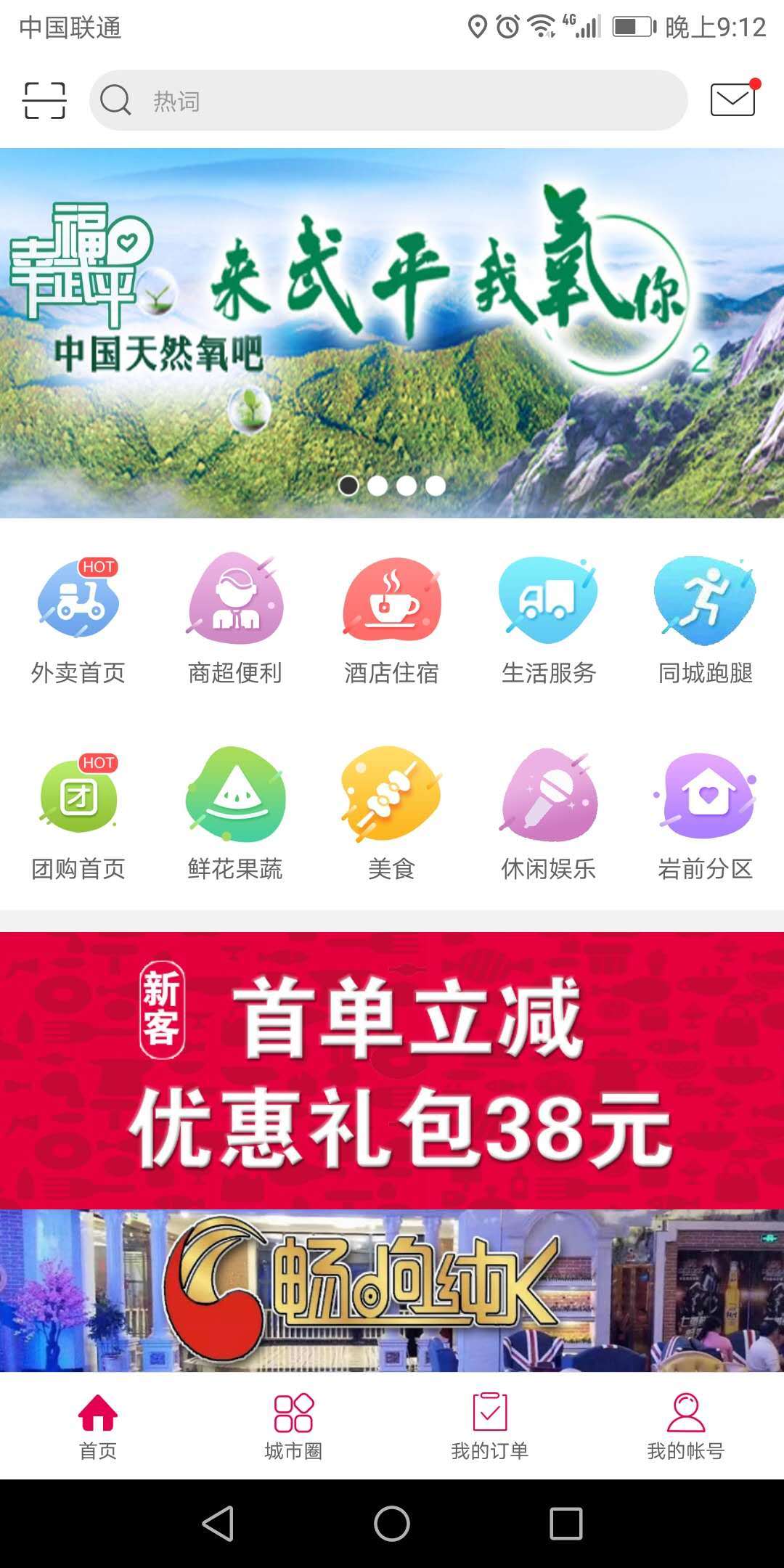784x1568 pixels.
Task: Open the 畅响纯K promotional banner
Action: pyautogui.click(x=392, y=1291)
